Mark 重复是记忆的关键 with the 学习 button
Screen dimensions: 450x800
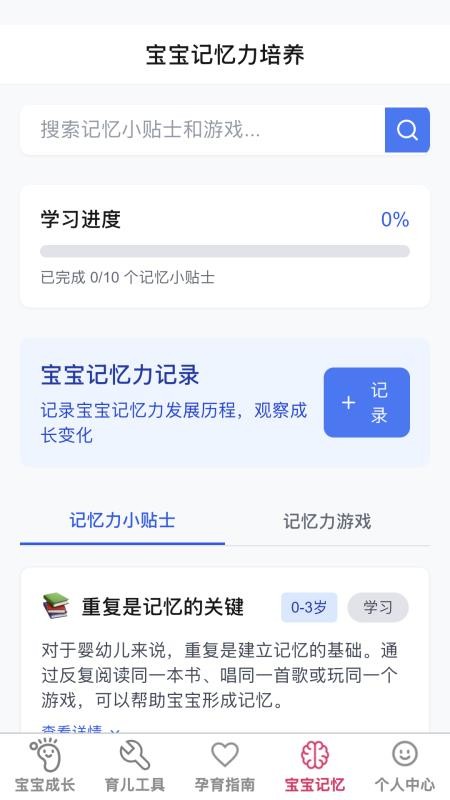[378, 608]
